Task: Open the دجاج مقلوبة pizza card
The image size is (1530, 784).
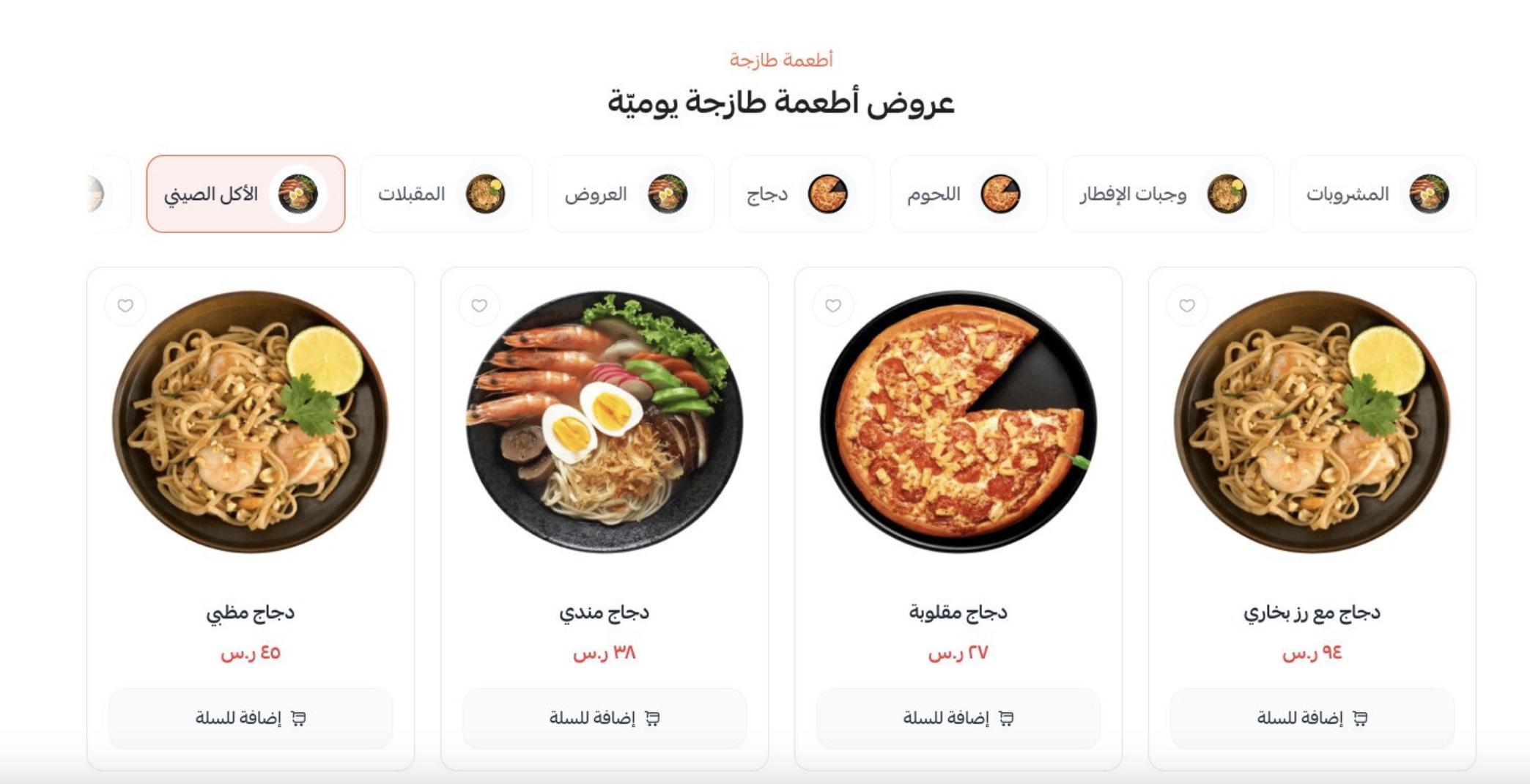Action: [x=958, y=421]
